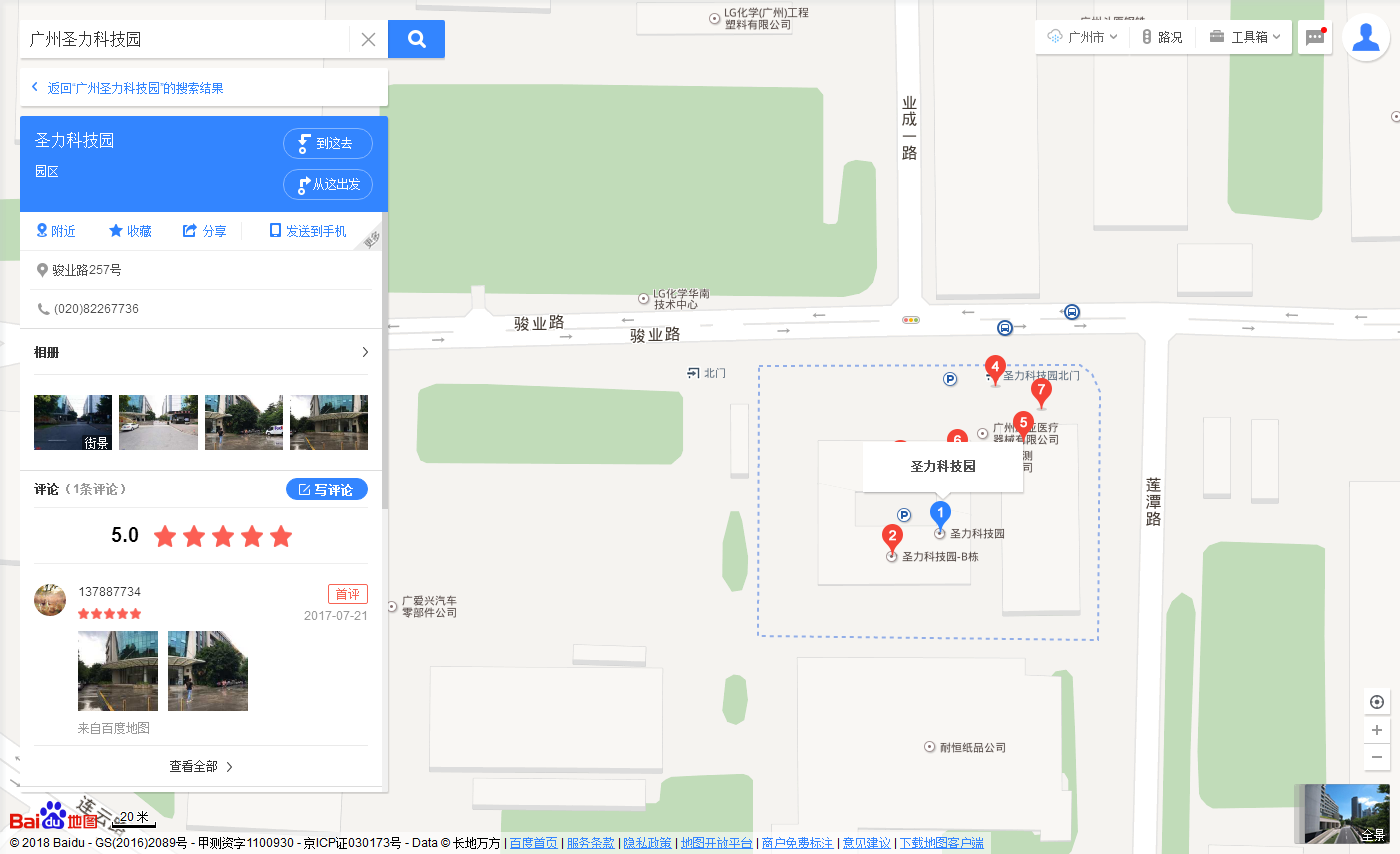Open the 工具箱 toolbox menu
Screen dimensions: 1400x854
pos(1244,37)
